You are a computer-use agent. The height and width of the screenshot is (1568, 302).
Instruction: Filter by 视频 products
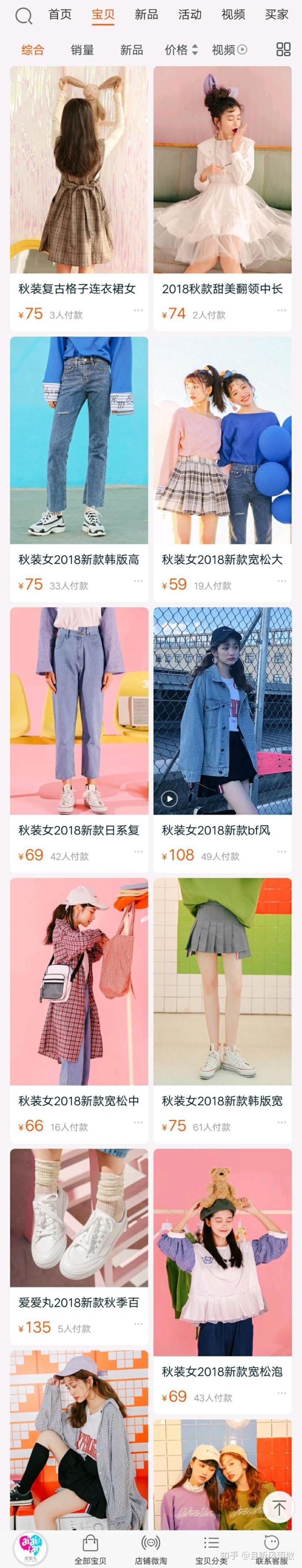tap(229, 50)
